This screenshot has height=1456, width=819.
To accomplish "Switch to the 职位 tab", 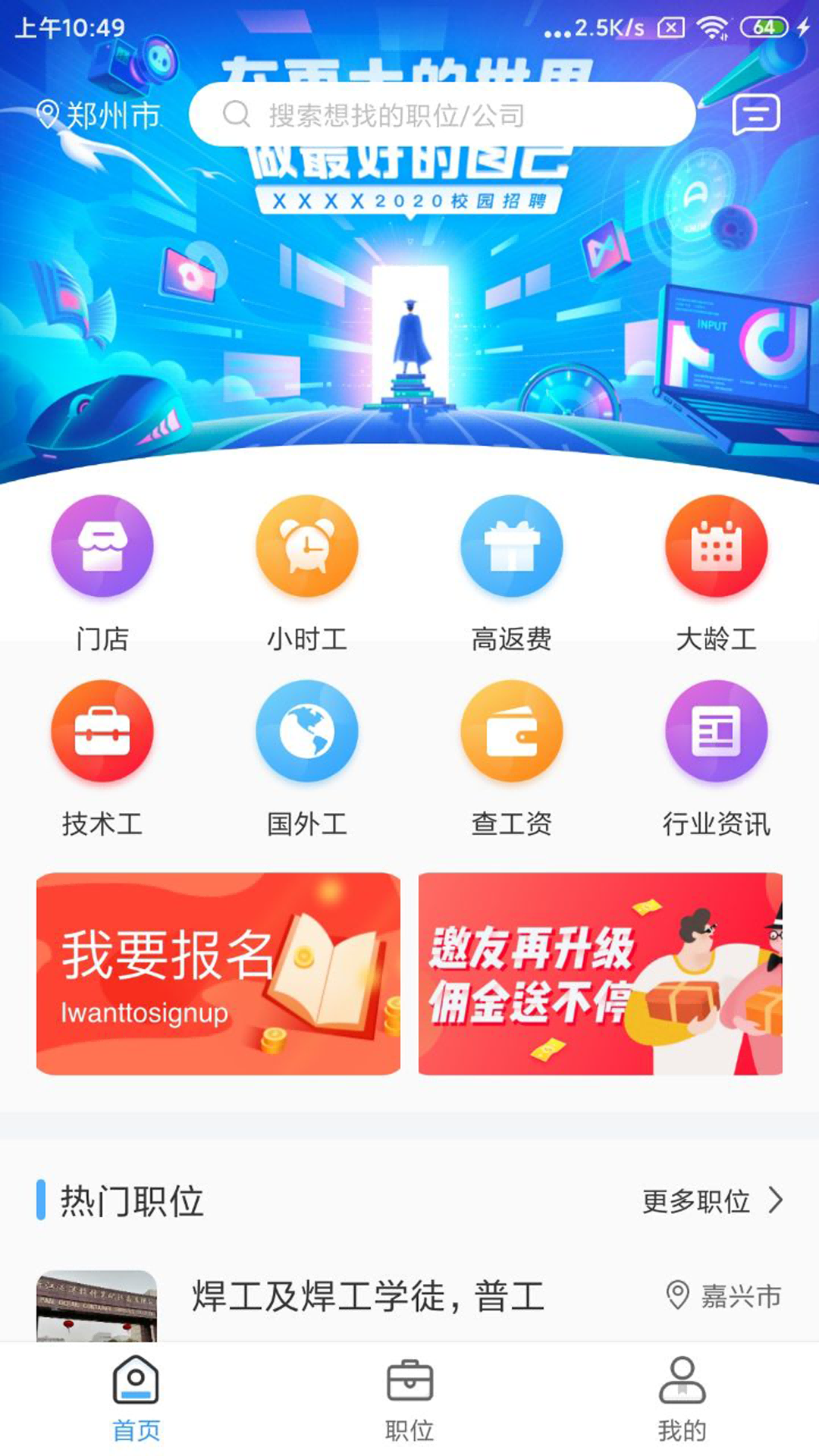I will (409, 1403).
